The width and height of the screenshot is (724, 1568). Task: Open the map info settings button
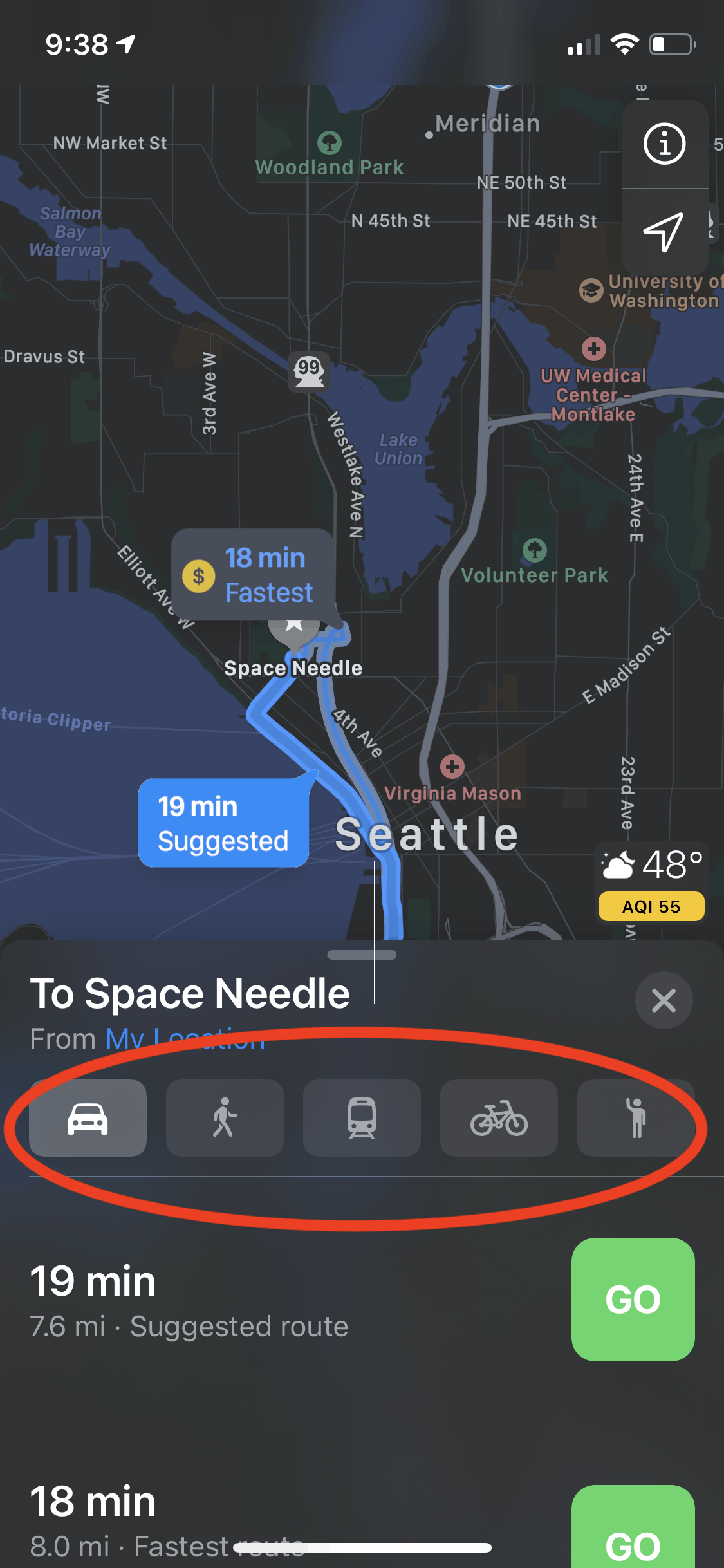664,144
